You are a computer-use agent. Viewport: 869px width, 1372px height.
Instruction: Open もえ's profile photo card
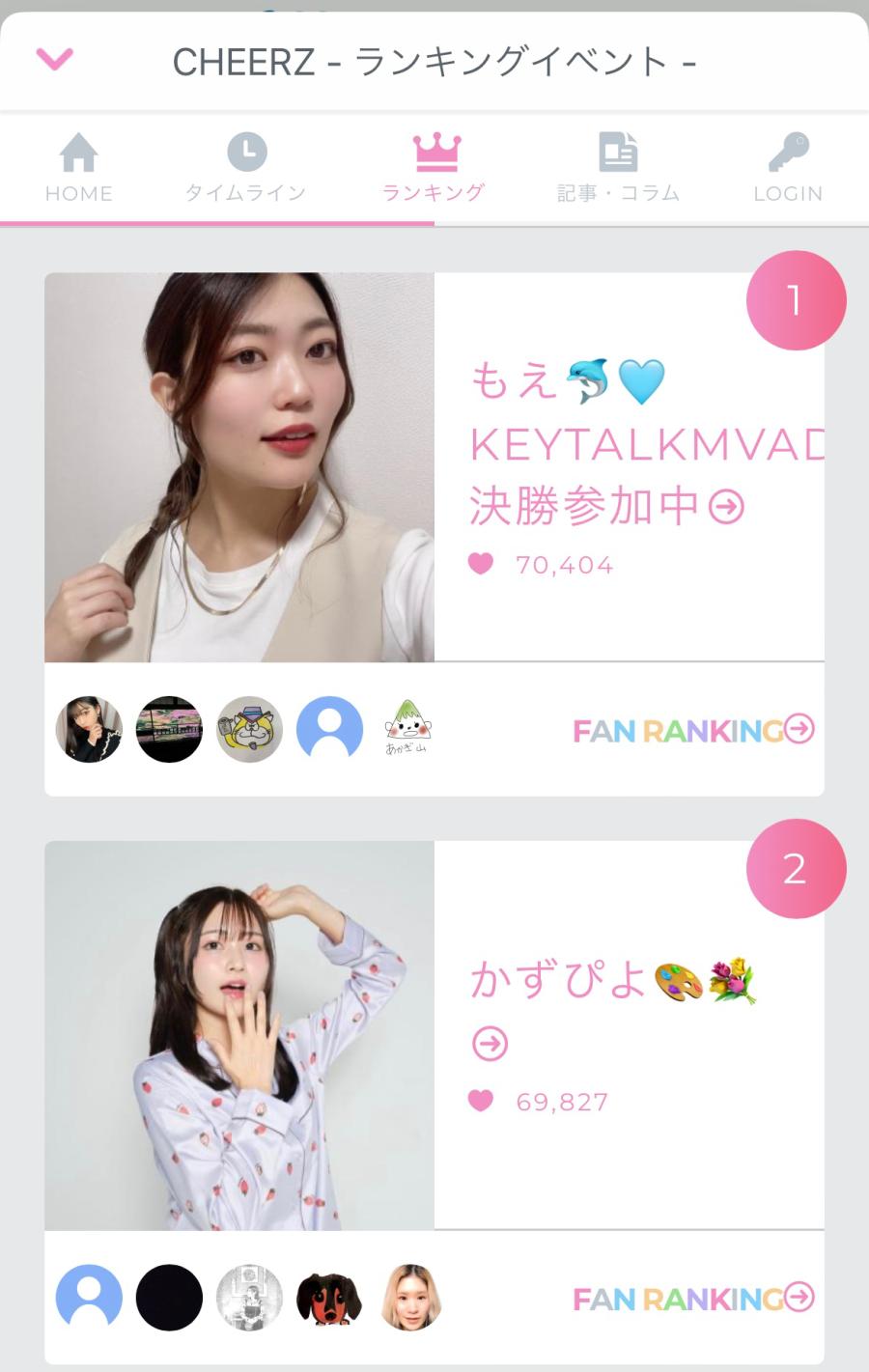coord(239,467)
